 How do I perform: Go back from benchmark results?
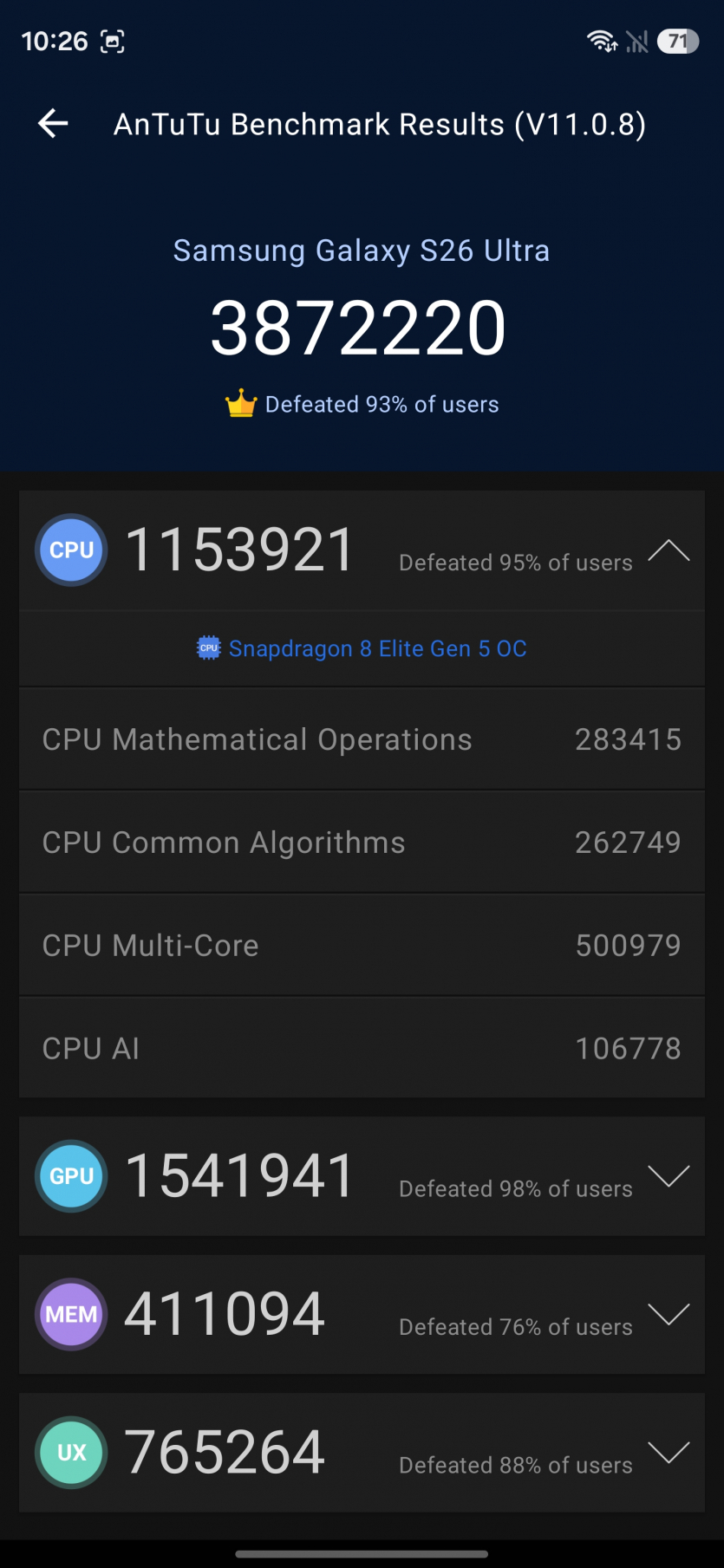pos(53,124)
